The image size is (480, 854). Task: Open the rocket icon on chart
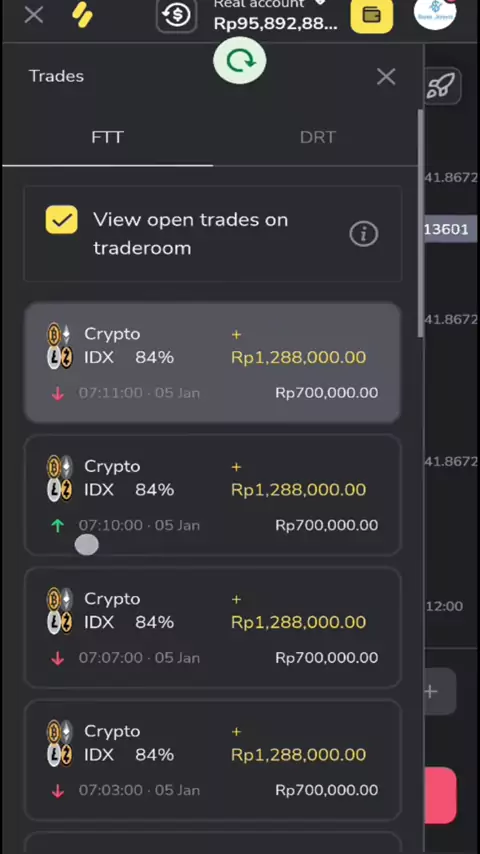click(441, 86)
